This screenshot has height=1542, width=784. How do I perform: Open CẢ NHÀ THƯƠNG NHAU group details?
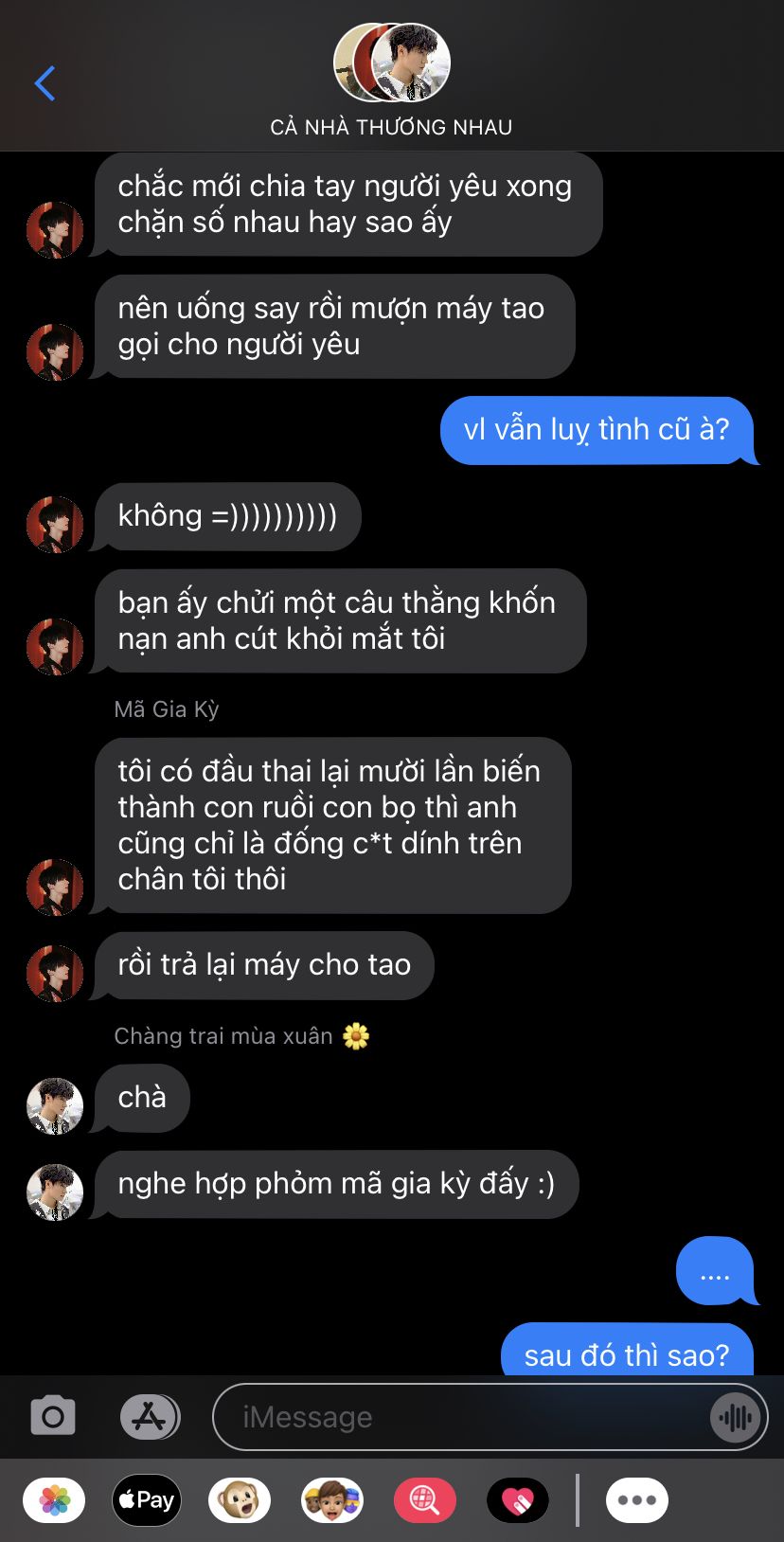pyautogui.click(x=391, y=82)
